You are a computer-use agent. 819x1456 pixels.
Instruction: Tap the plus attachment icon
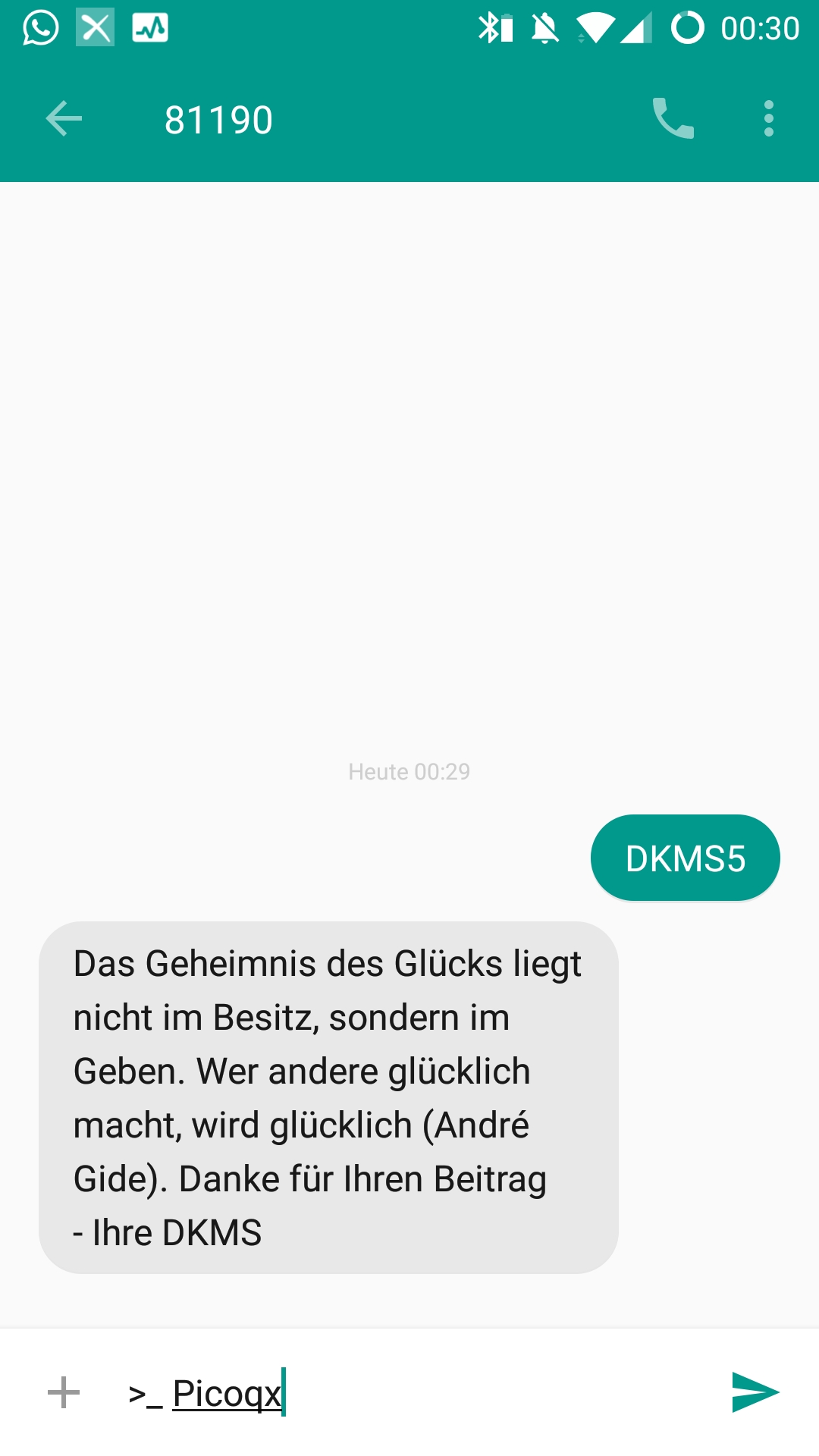[64, 1392]
